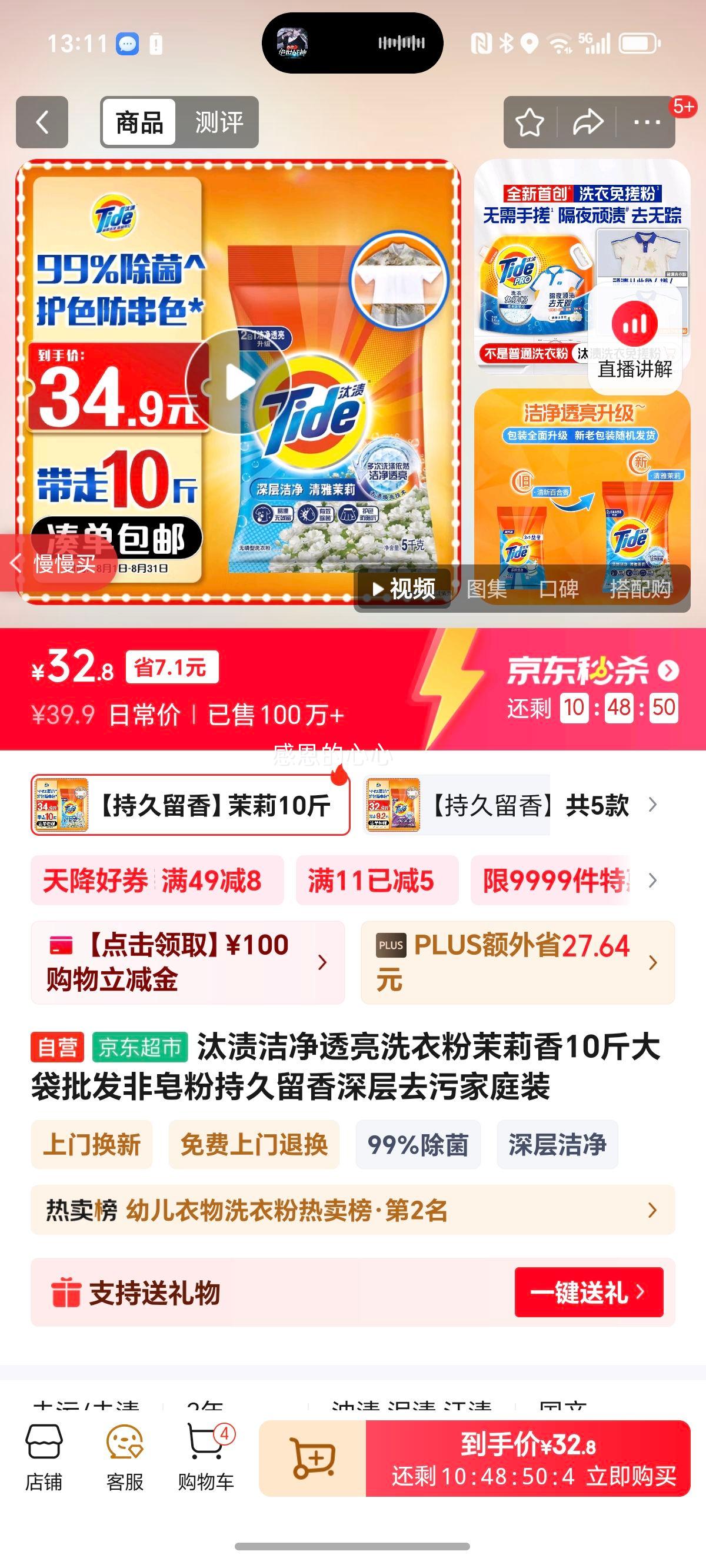This screenshot has height=1568, width=706.
Task: Go back using the top-left arrow
Action: tap(41, 122)
